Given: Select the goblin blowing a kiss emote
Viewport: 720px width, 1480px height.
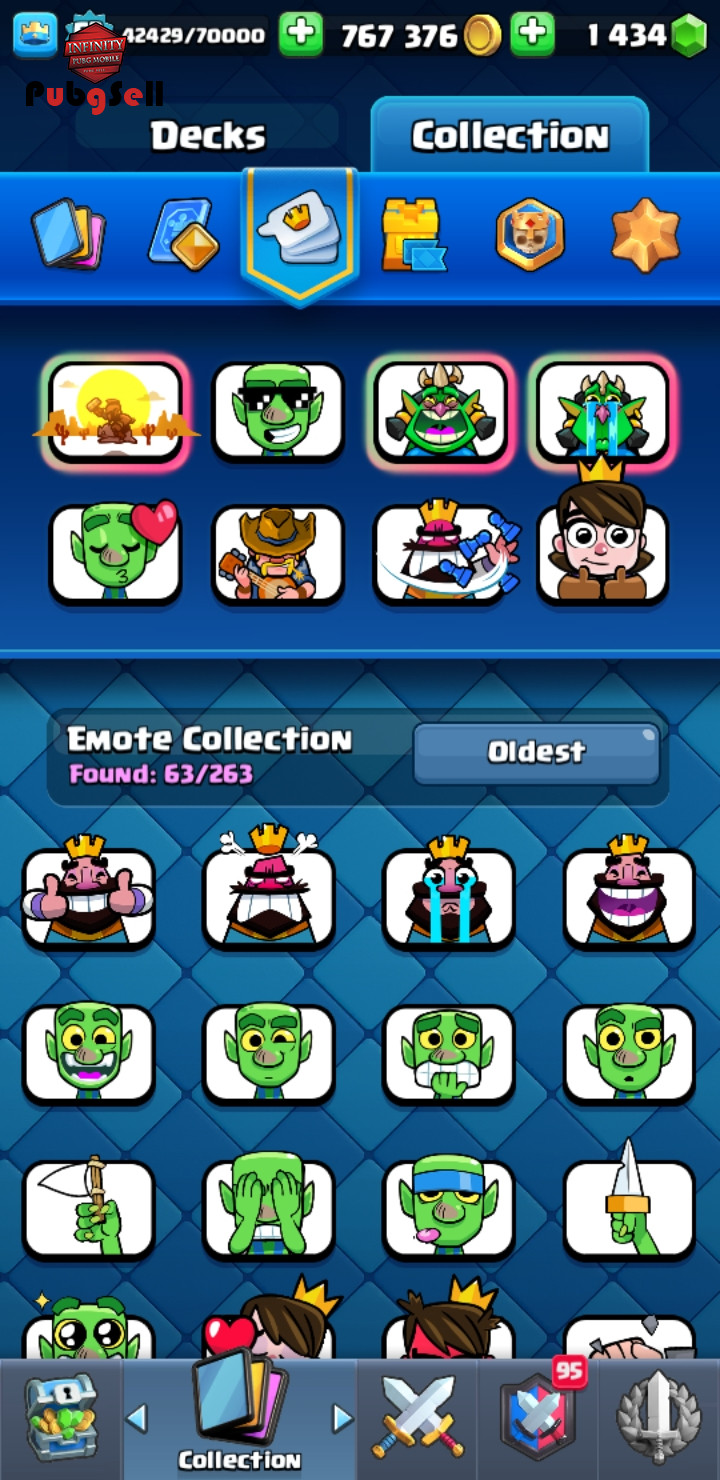Looking at the screenshot, I should (x=116, y=553).
